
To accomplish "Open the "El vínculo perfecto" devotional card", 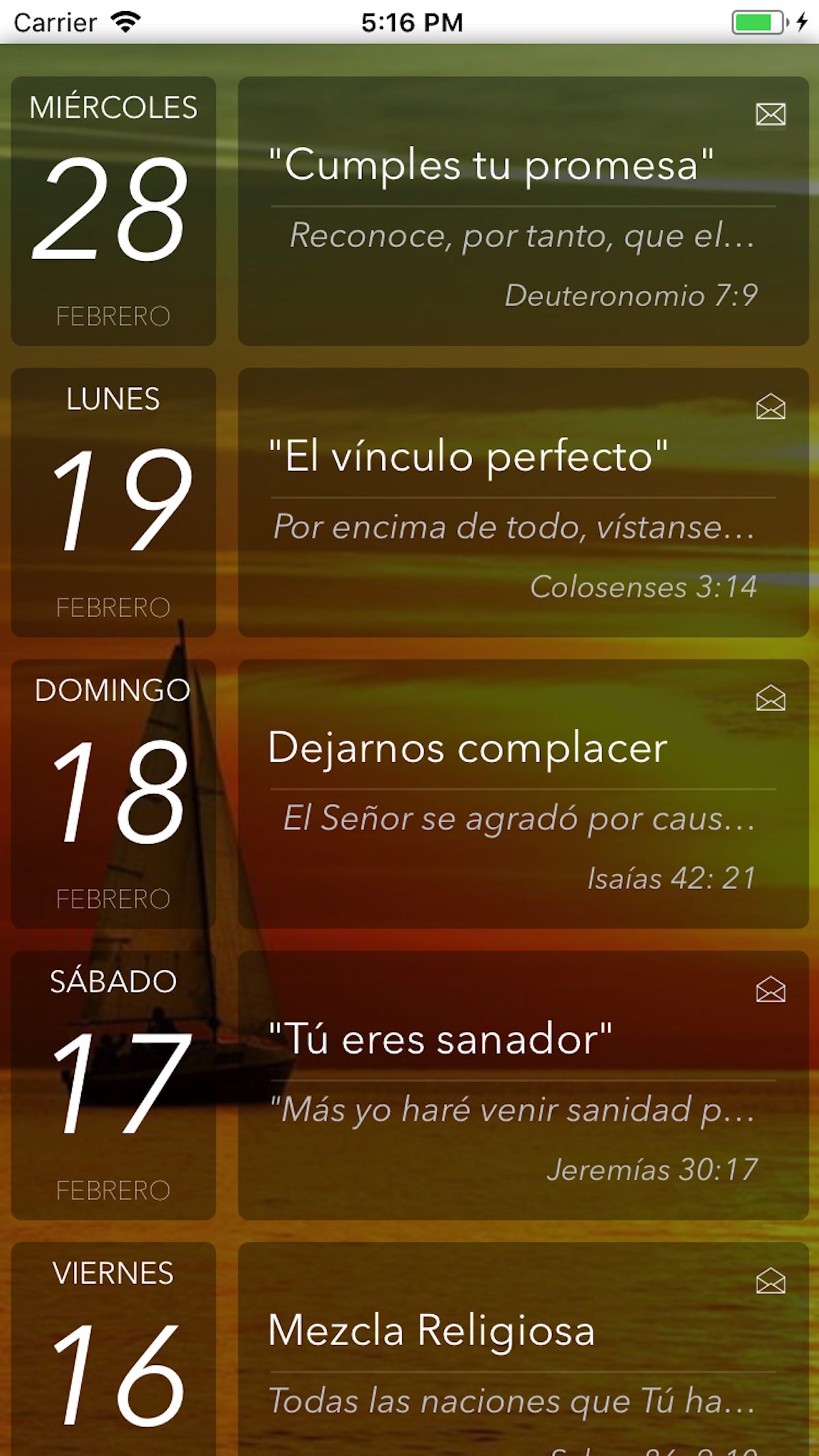I will [x=523, y=502].
